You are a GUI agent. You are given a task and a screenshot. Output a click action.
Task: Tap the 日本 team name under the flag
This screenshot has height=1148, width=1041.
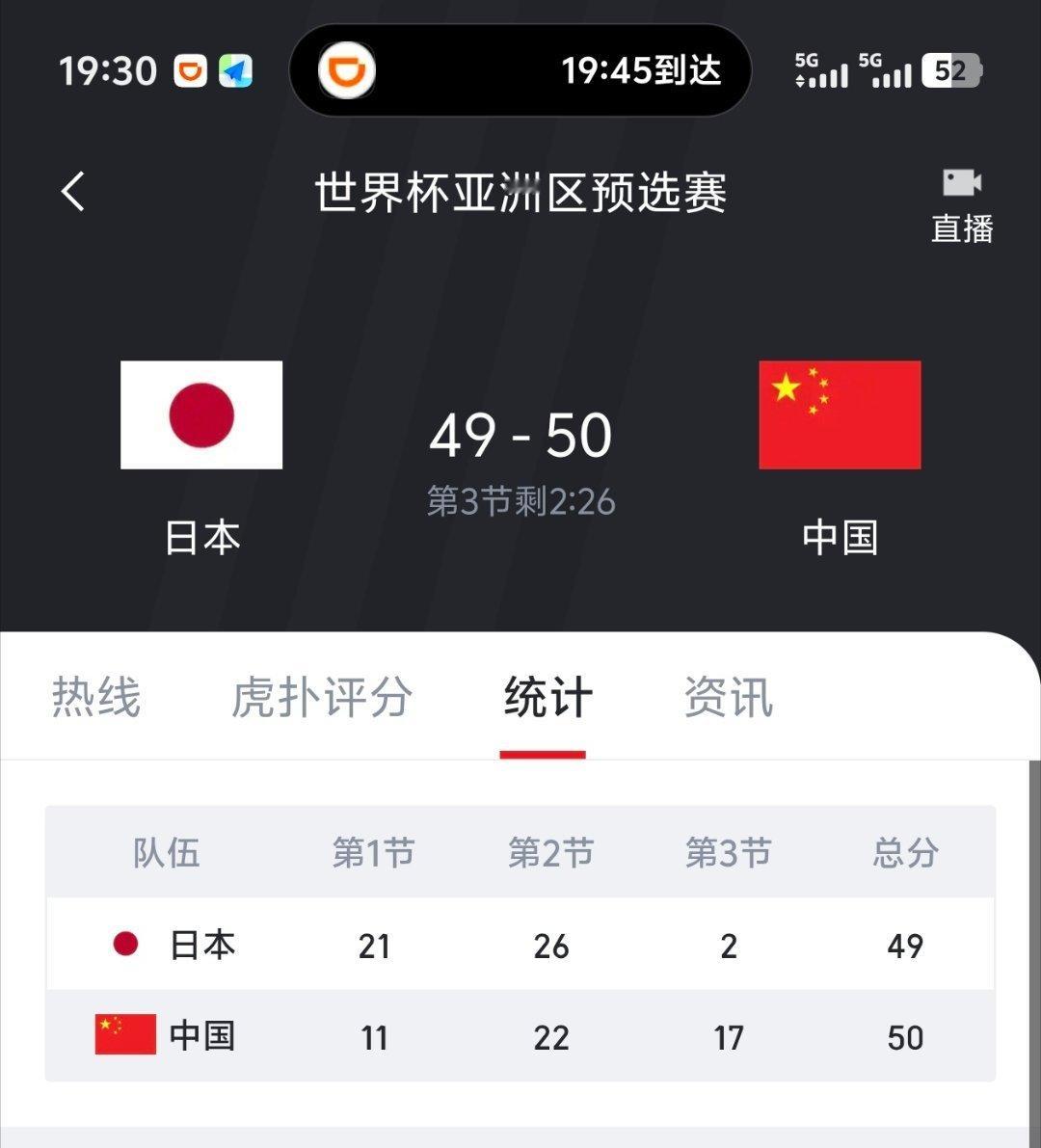pos(200,538)
